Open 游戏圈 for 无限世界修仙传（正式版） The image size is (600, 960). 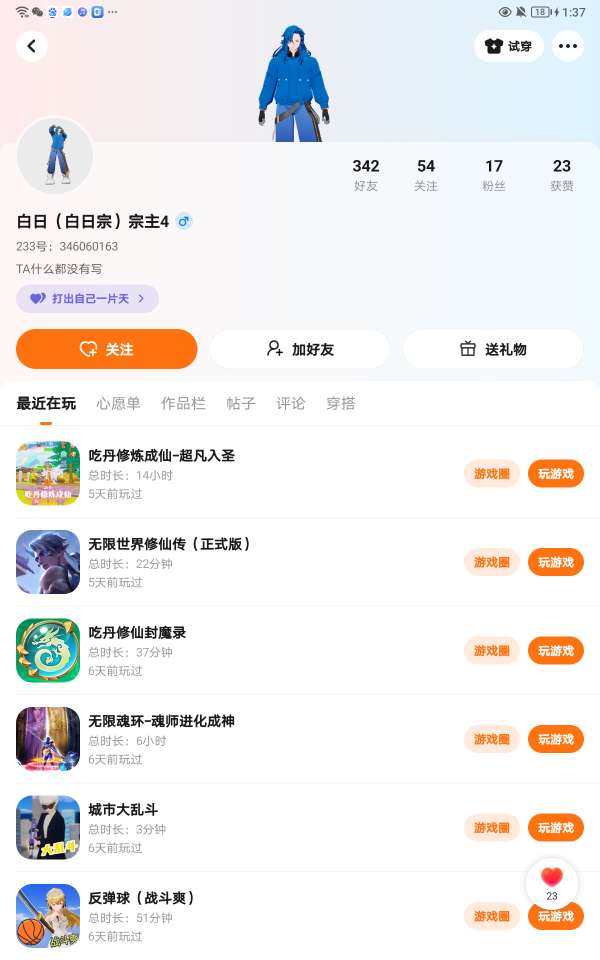[492, 562]
